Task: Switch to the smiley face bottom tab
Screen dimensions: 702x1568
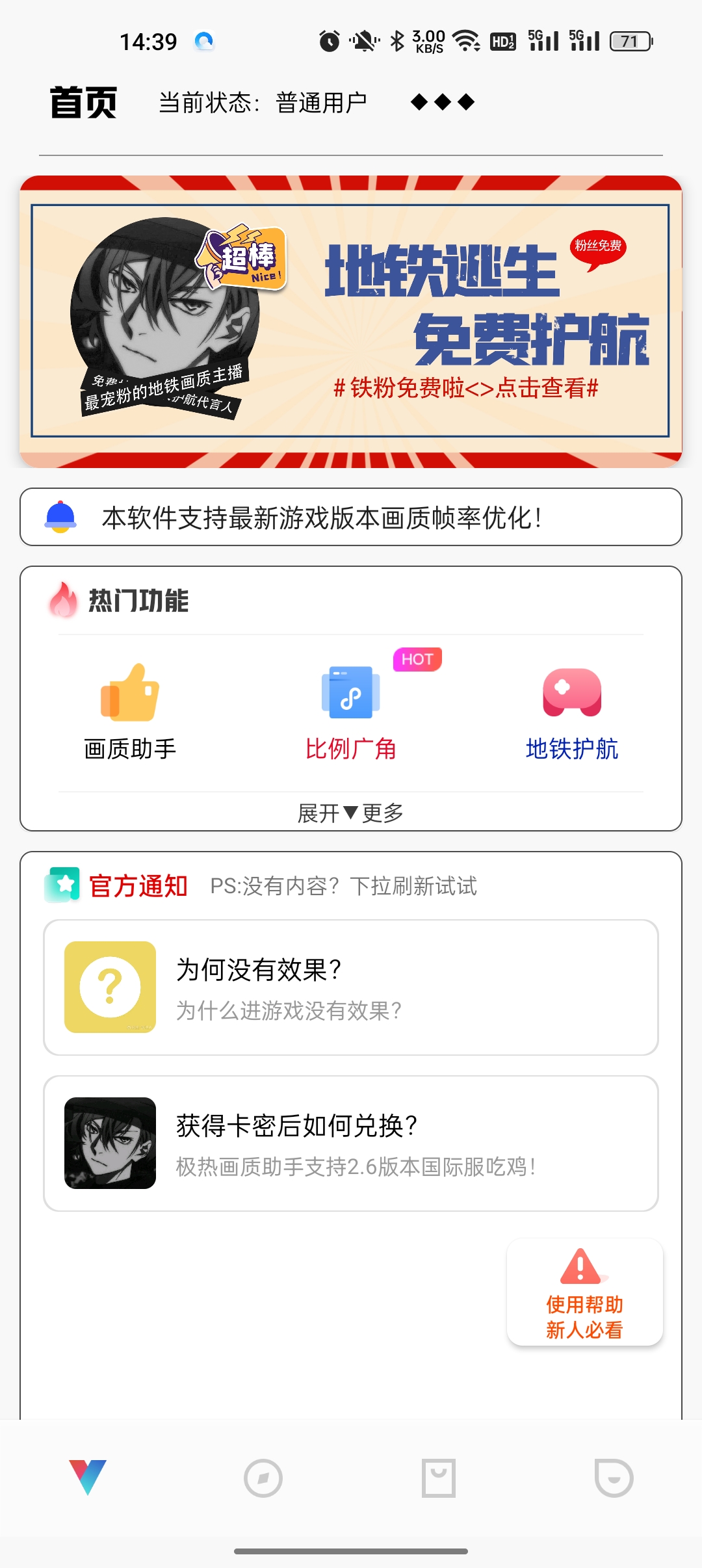Action: (614, 1478)
